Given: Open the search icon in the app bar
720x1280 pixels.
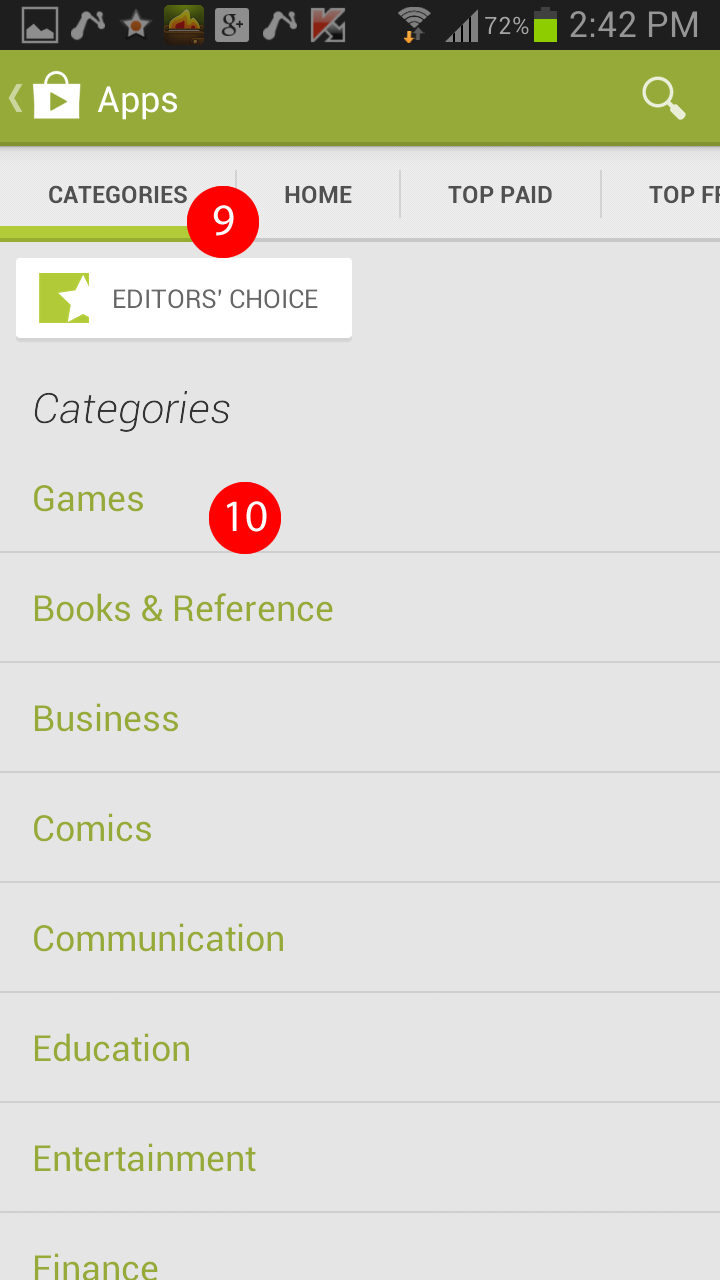Looking at the screenshot, I should (x=663, y=99).
